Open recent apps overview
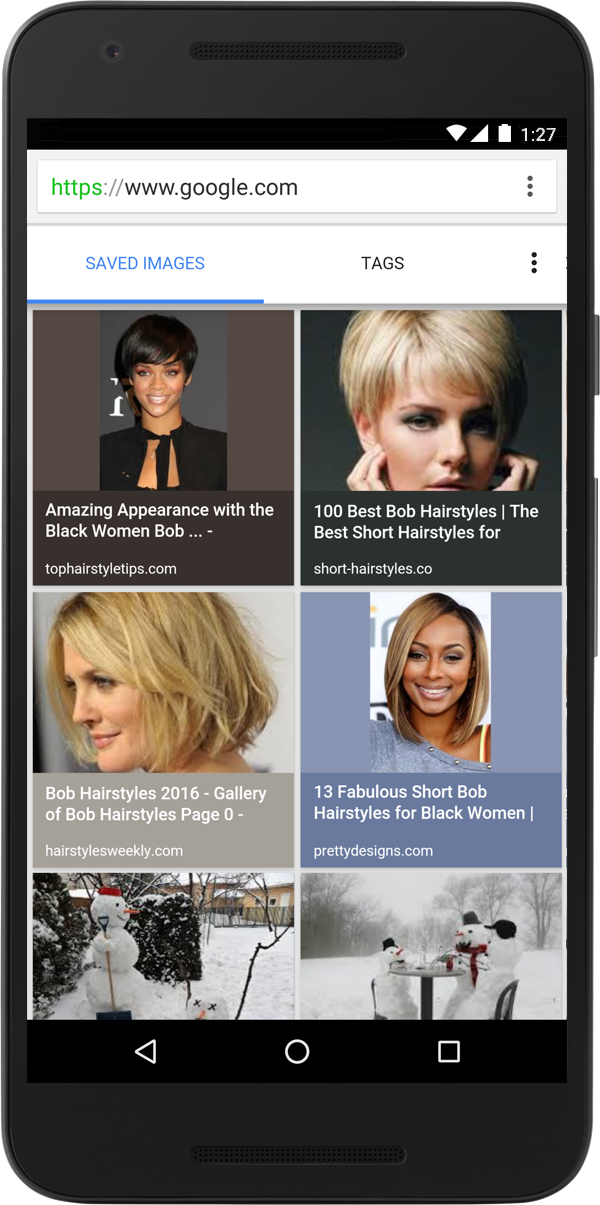The image size is (600, 1205). 449,1051
